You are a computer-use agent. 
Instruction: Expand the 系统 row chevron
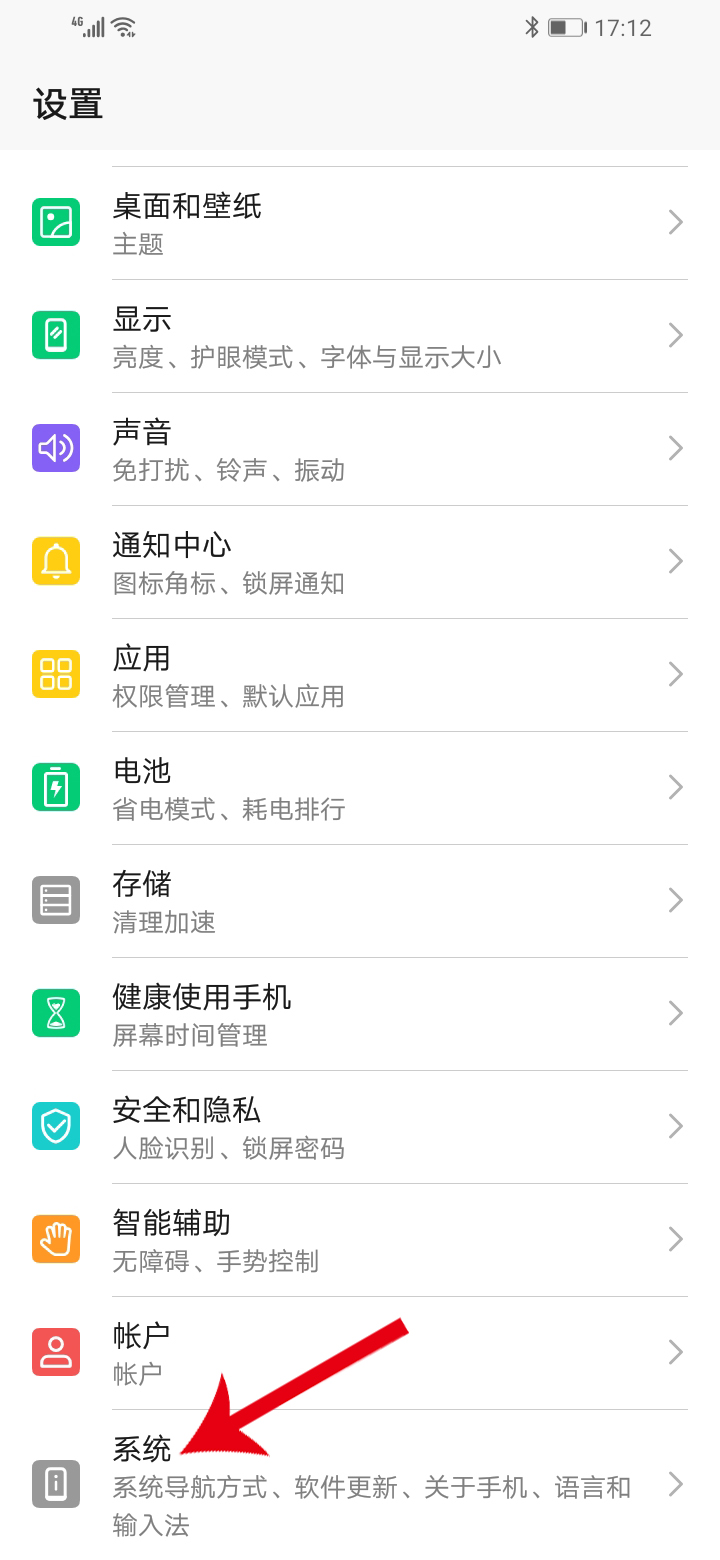click(x=675, y=1485)
